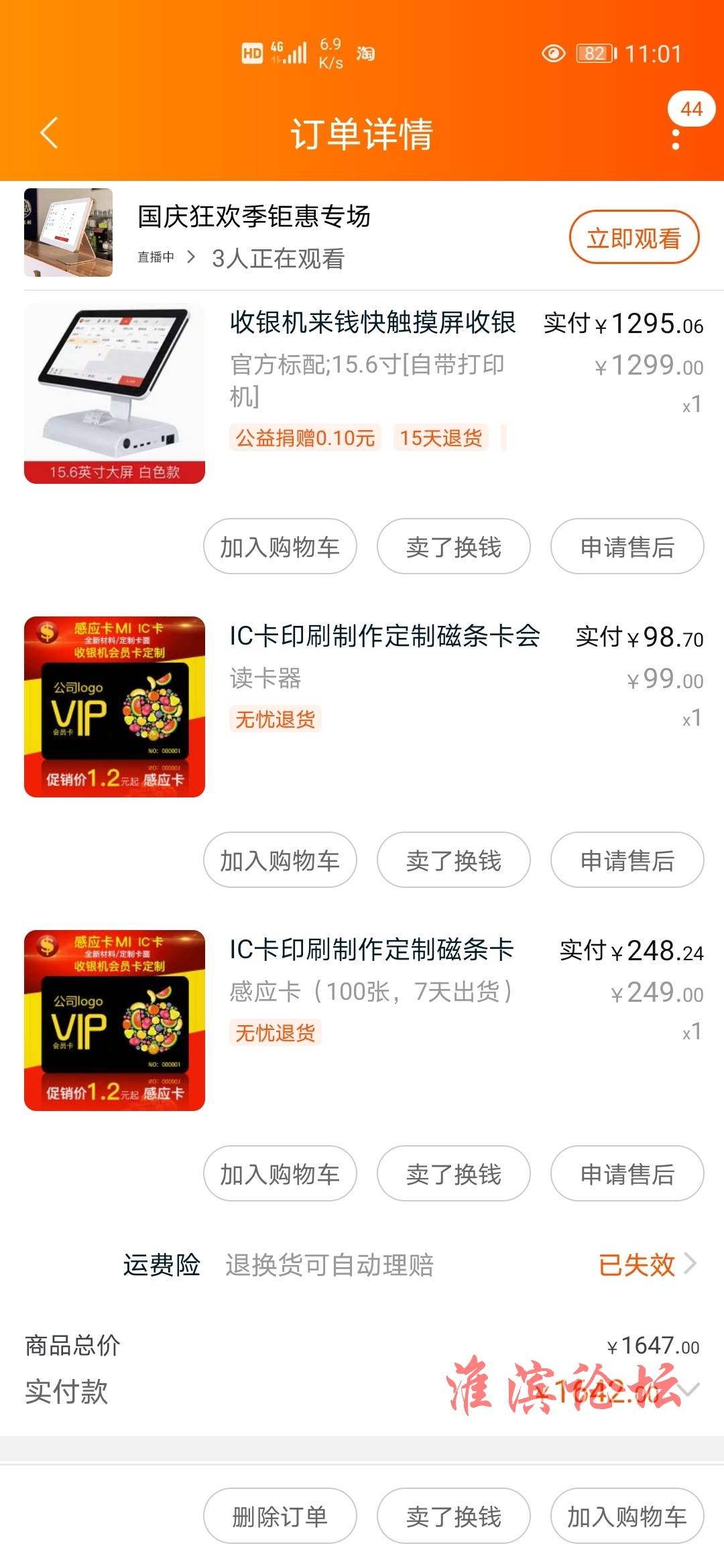
Task: Tap 卖了换钱 under the cash register item
Action: pos(454,547)
